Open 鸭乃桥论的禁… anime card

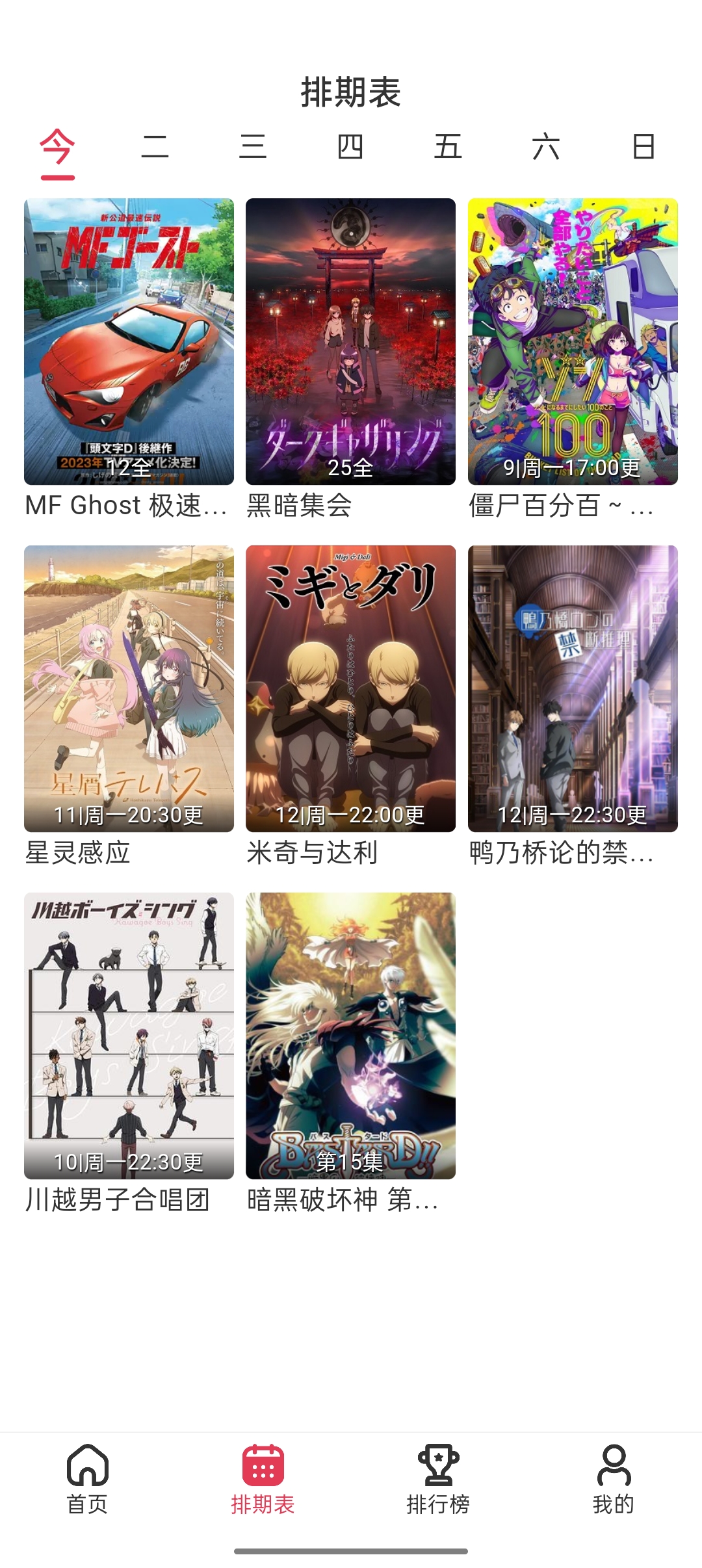pyautogui.click(x=573, y=706)
